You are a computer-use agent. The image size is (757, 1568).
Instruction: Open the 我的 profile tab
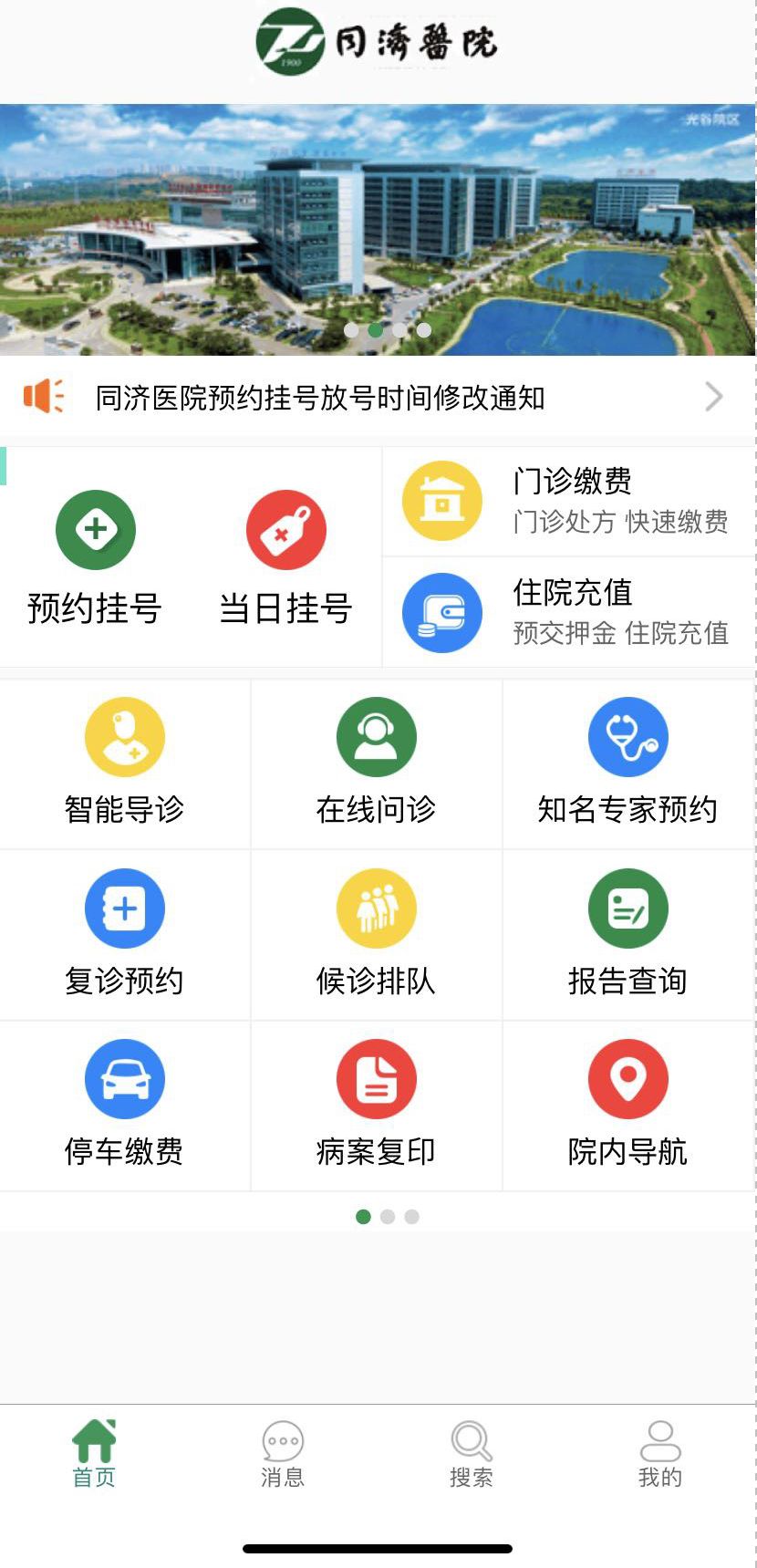click(x=660, y=1454)
